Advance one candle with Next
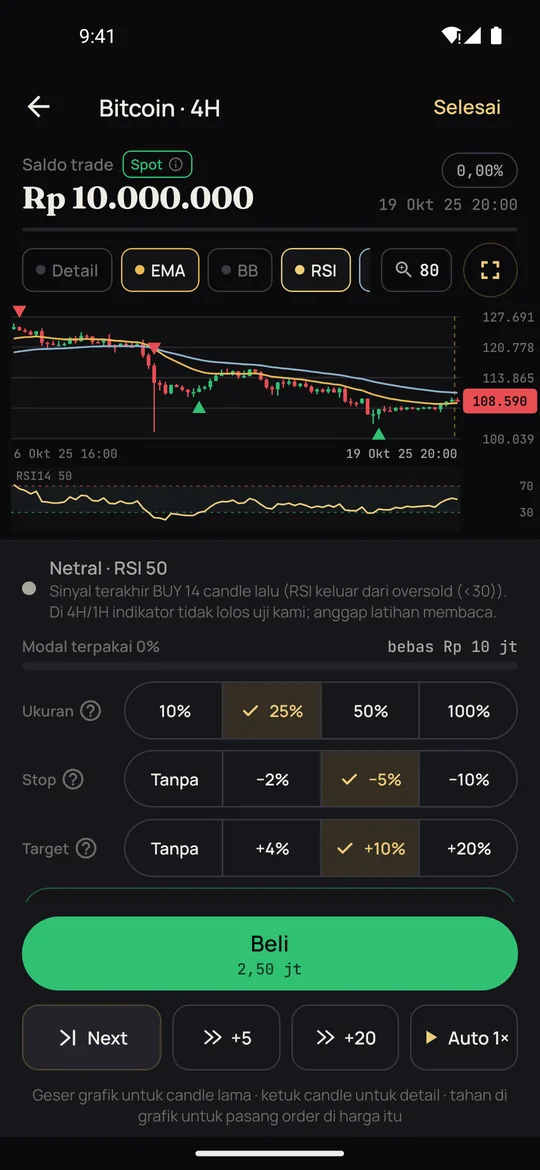The height and width of the screenshot is (1170, 540). pyautogui.click(x=92, y=1038)
